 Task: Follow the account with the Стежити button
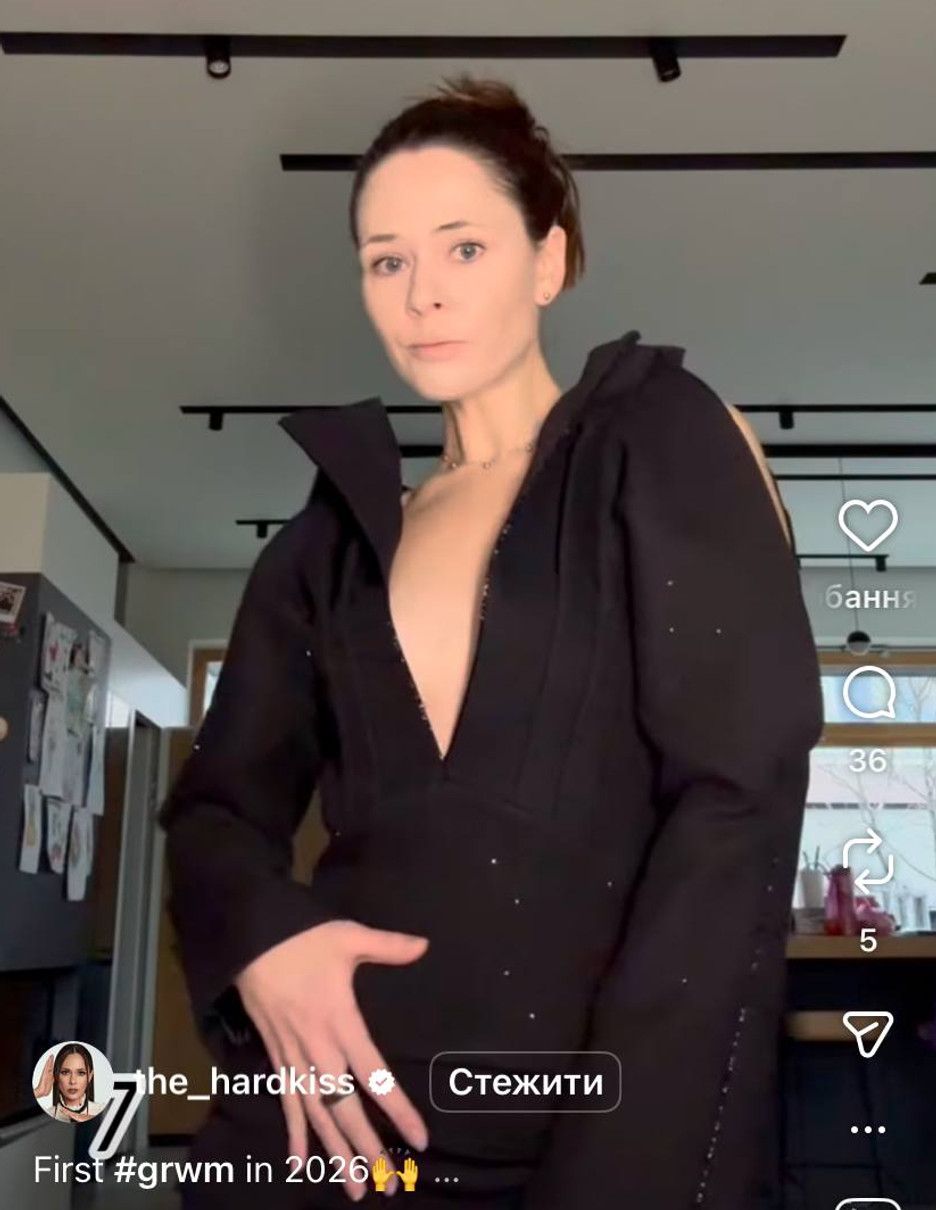[x=525, y=1082]
